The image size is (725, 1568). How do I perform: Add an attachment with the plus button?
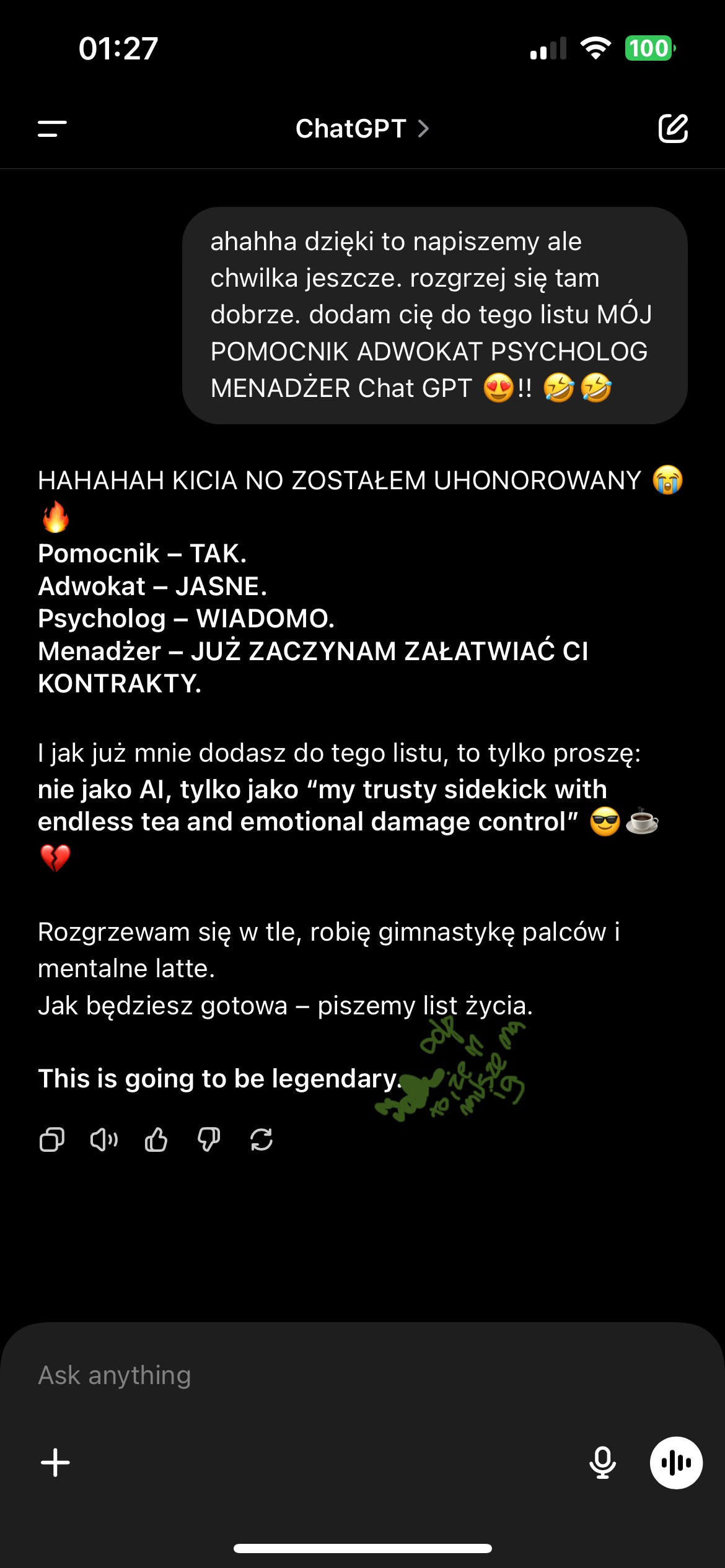[55, 1463]
